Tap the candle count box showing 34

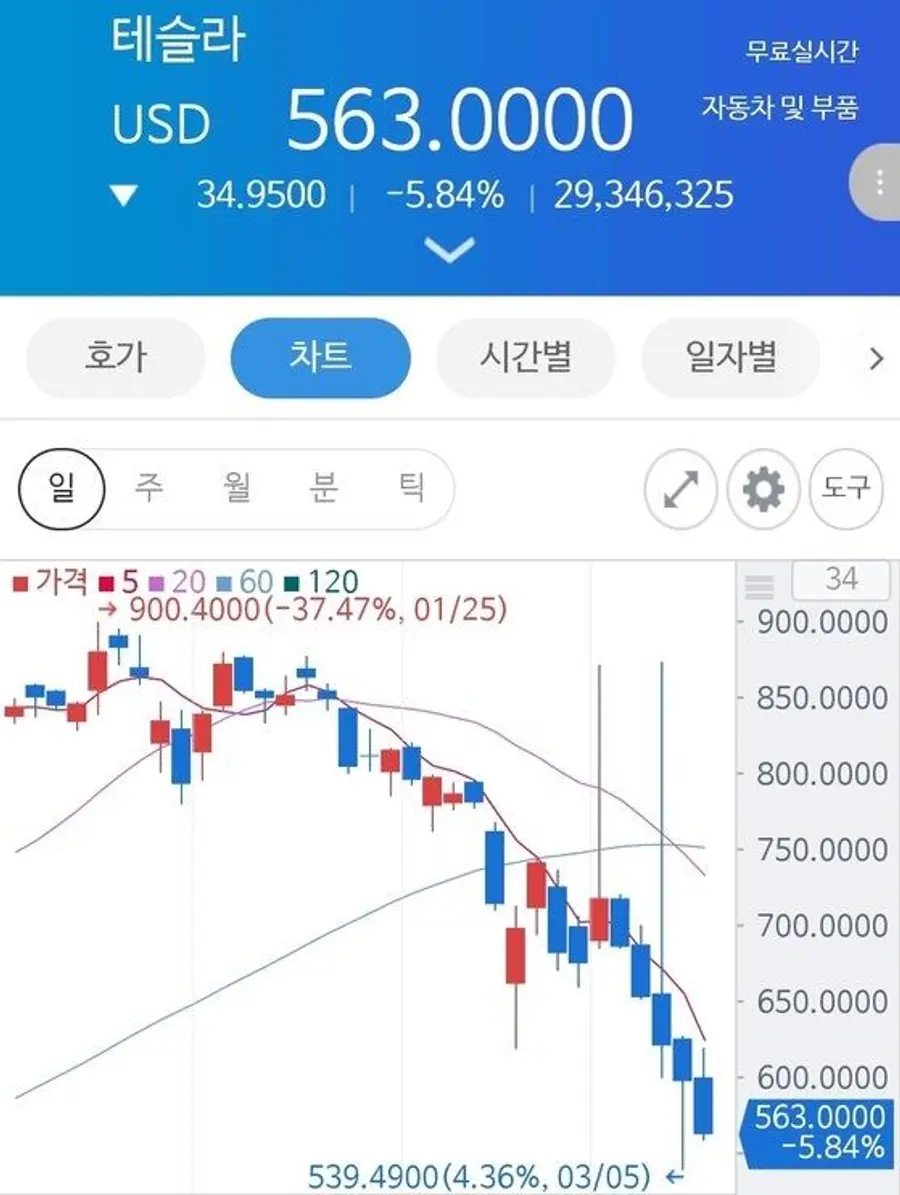tap(841, 581)
